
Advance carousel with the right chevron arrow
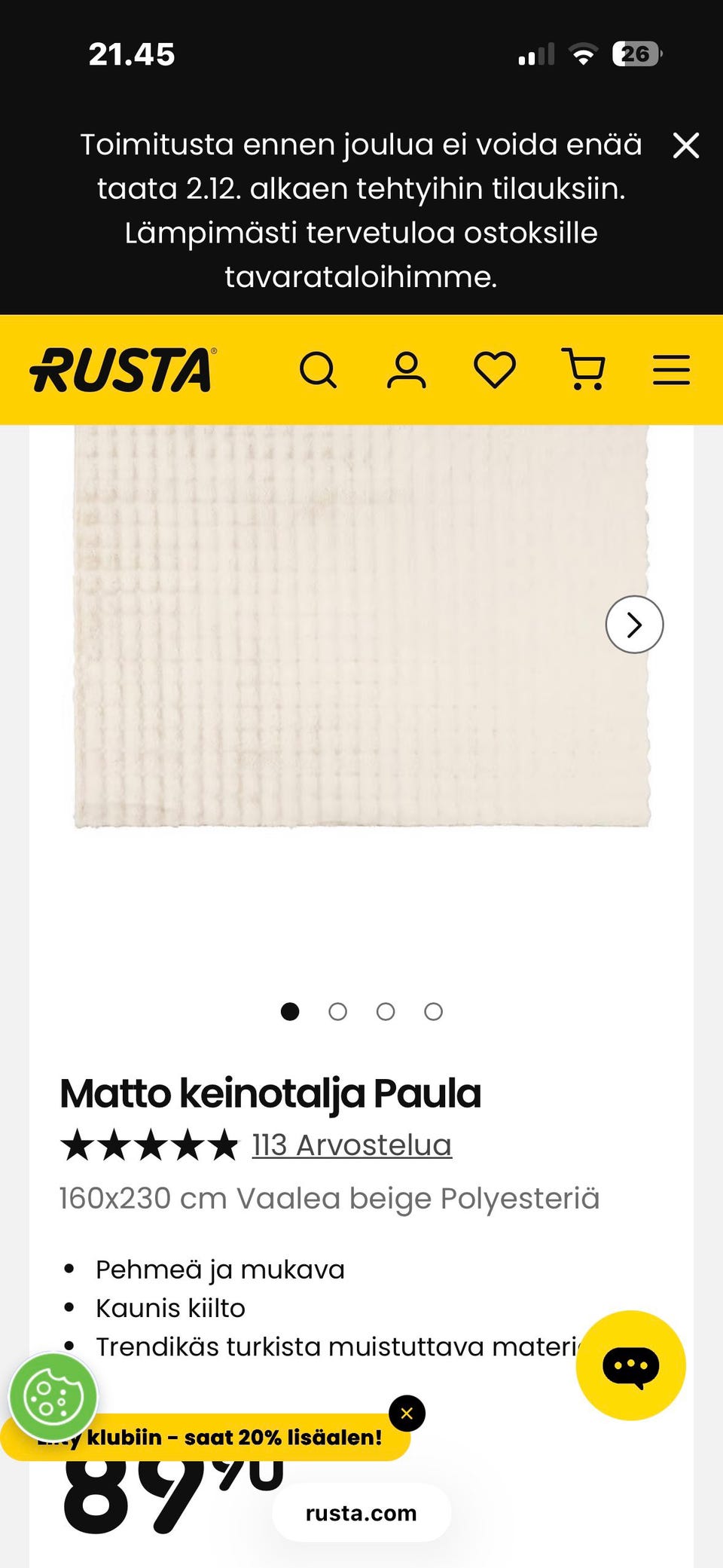634,625
